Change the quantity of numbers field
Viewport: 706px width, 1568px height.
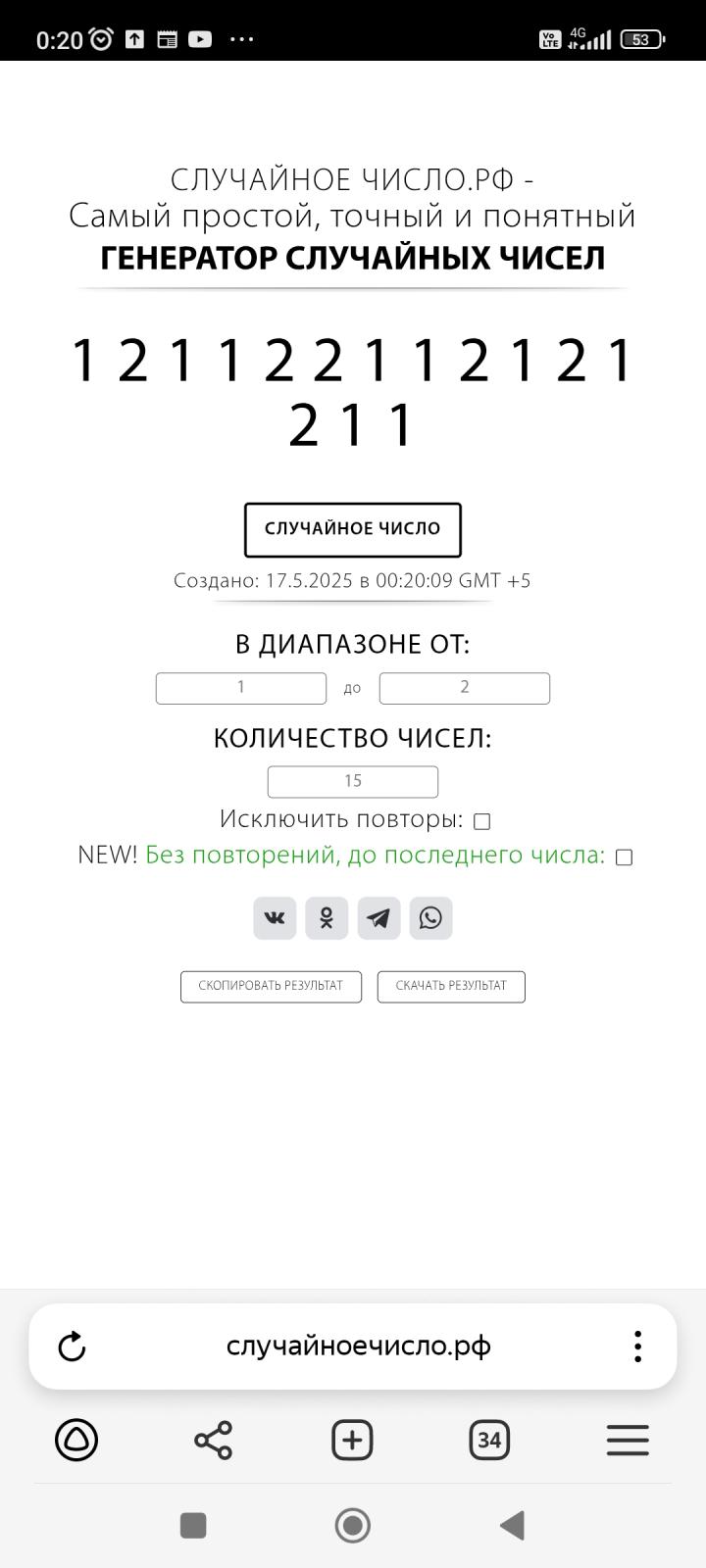353,781
